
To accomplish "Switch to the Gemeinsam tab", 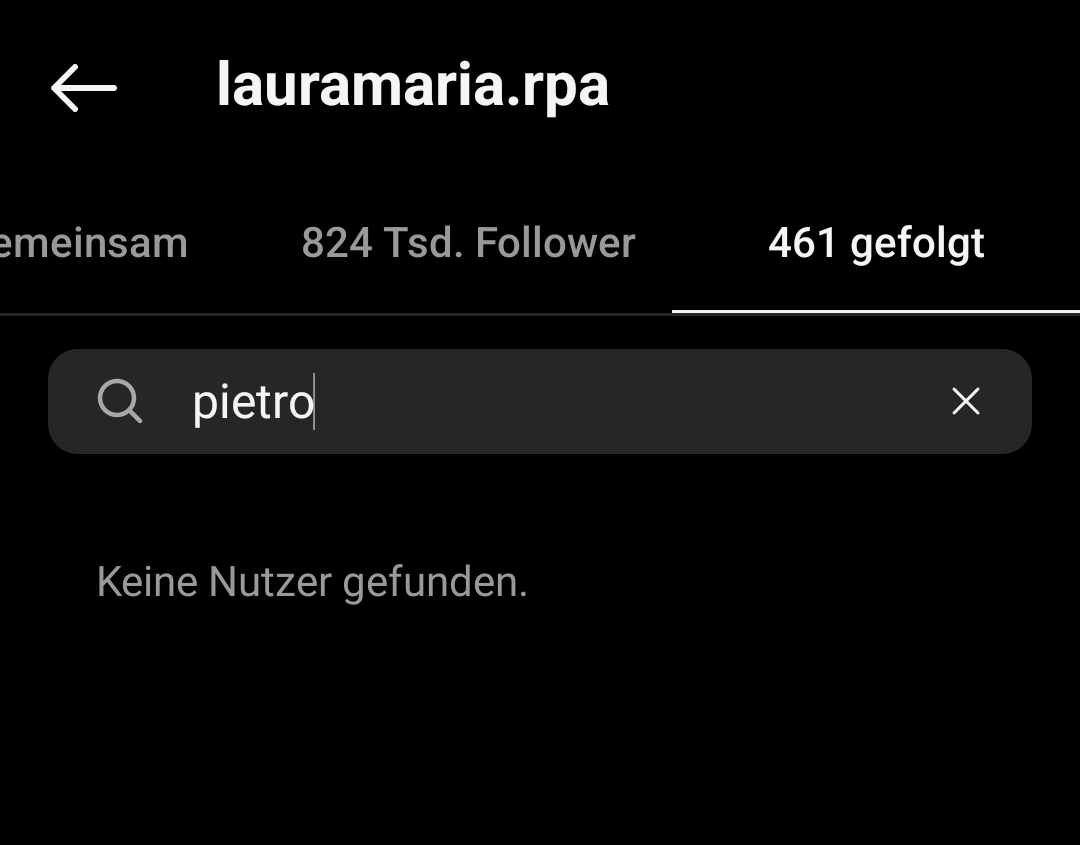I will tap(94, 243).
